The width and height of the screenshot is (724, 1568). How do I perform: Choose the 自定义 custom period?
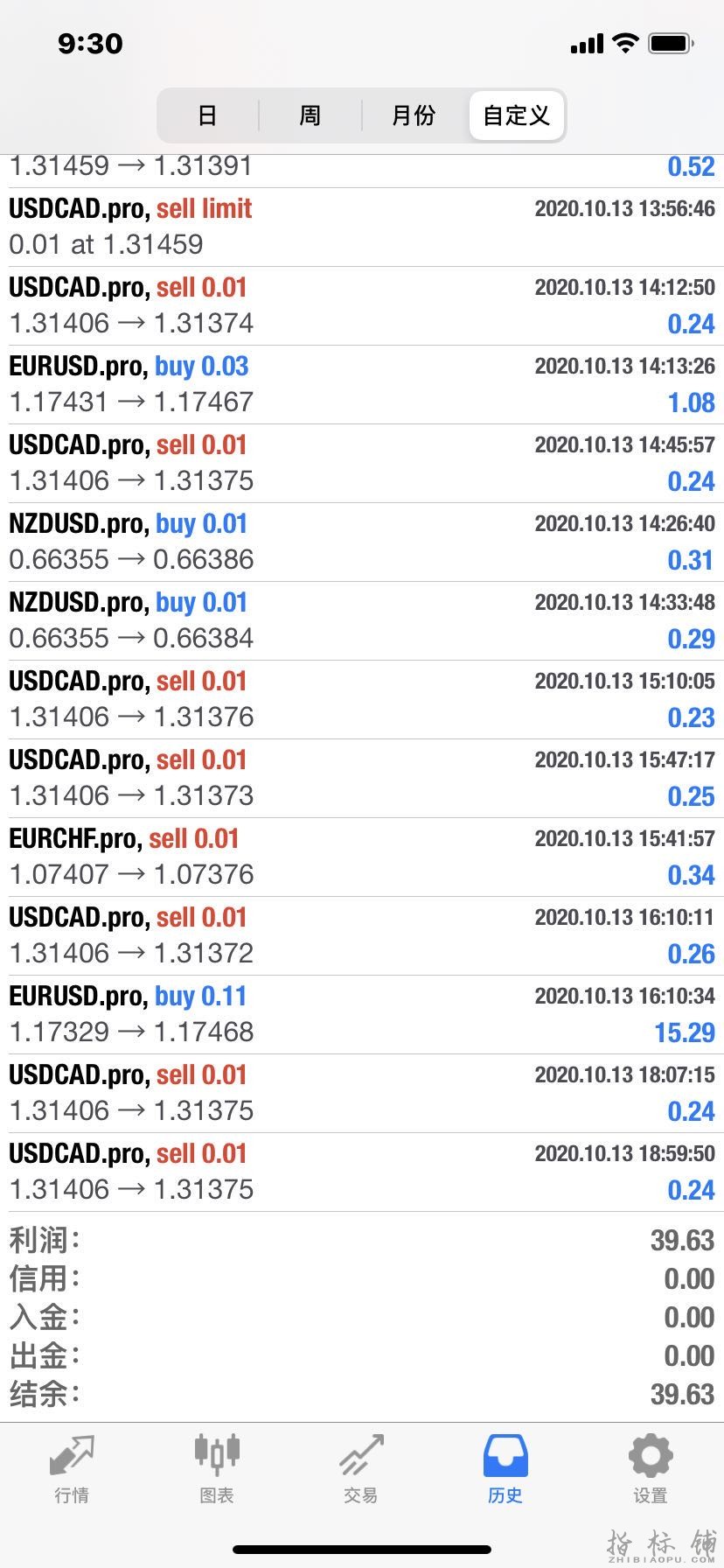[x=517, y=115]
